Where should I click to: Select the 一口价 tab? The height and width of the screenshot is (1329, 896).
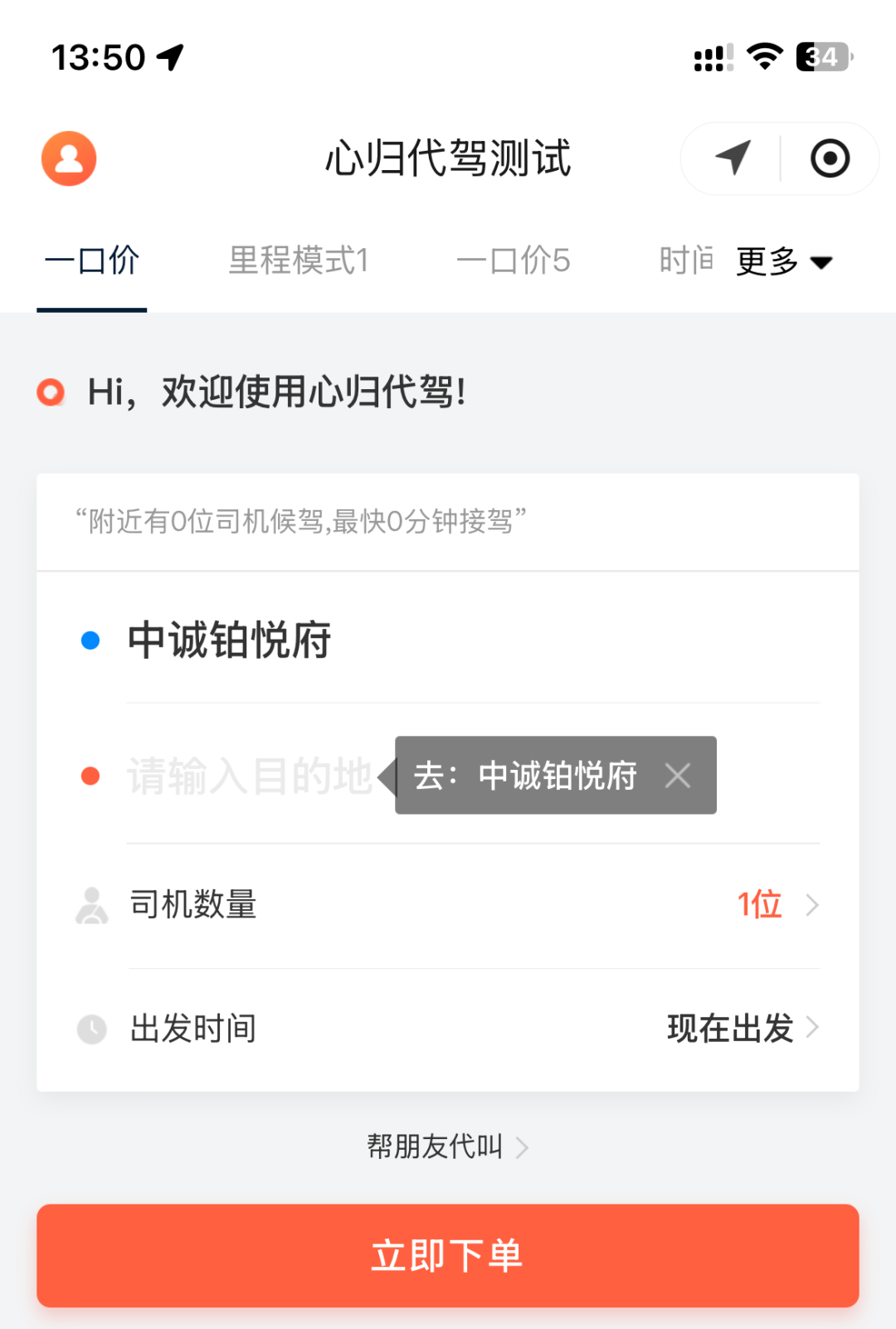point(91,260)
